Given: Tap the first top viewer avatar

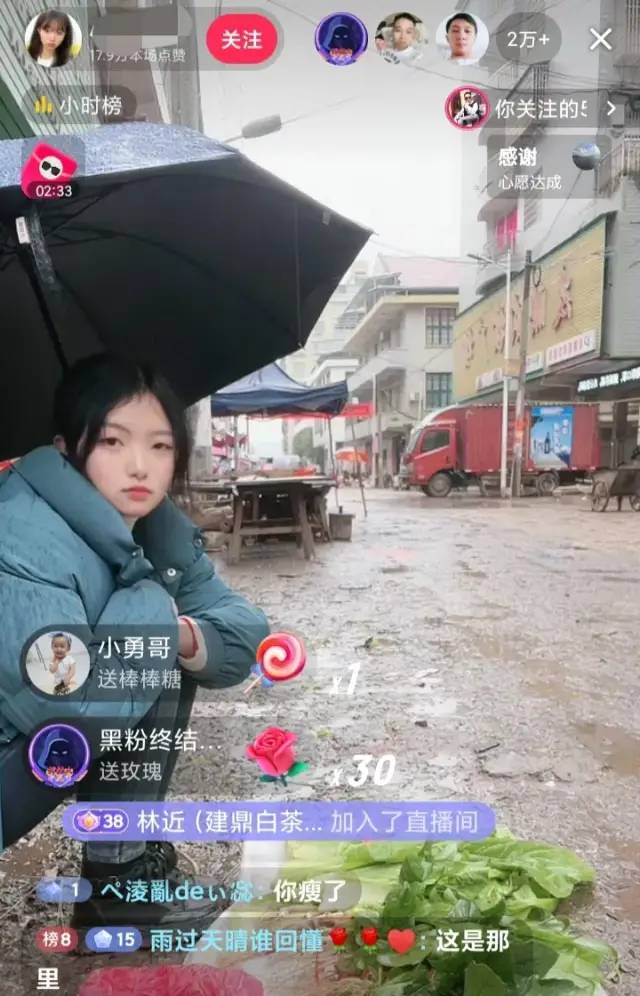Looking at the screenshot, I should 341,39.
